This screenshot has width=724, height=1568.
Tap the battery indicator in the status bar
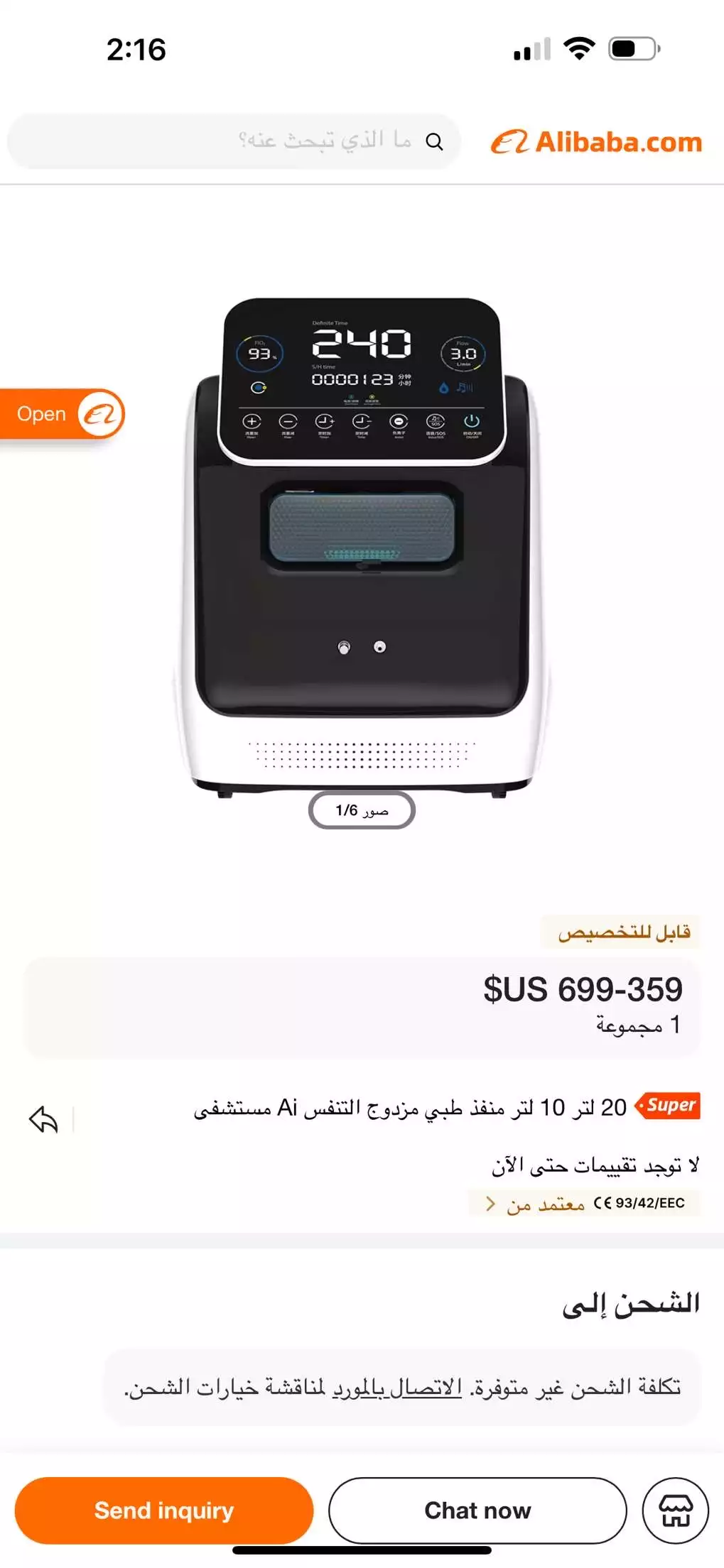[631, 49]
